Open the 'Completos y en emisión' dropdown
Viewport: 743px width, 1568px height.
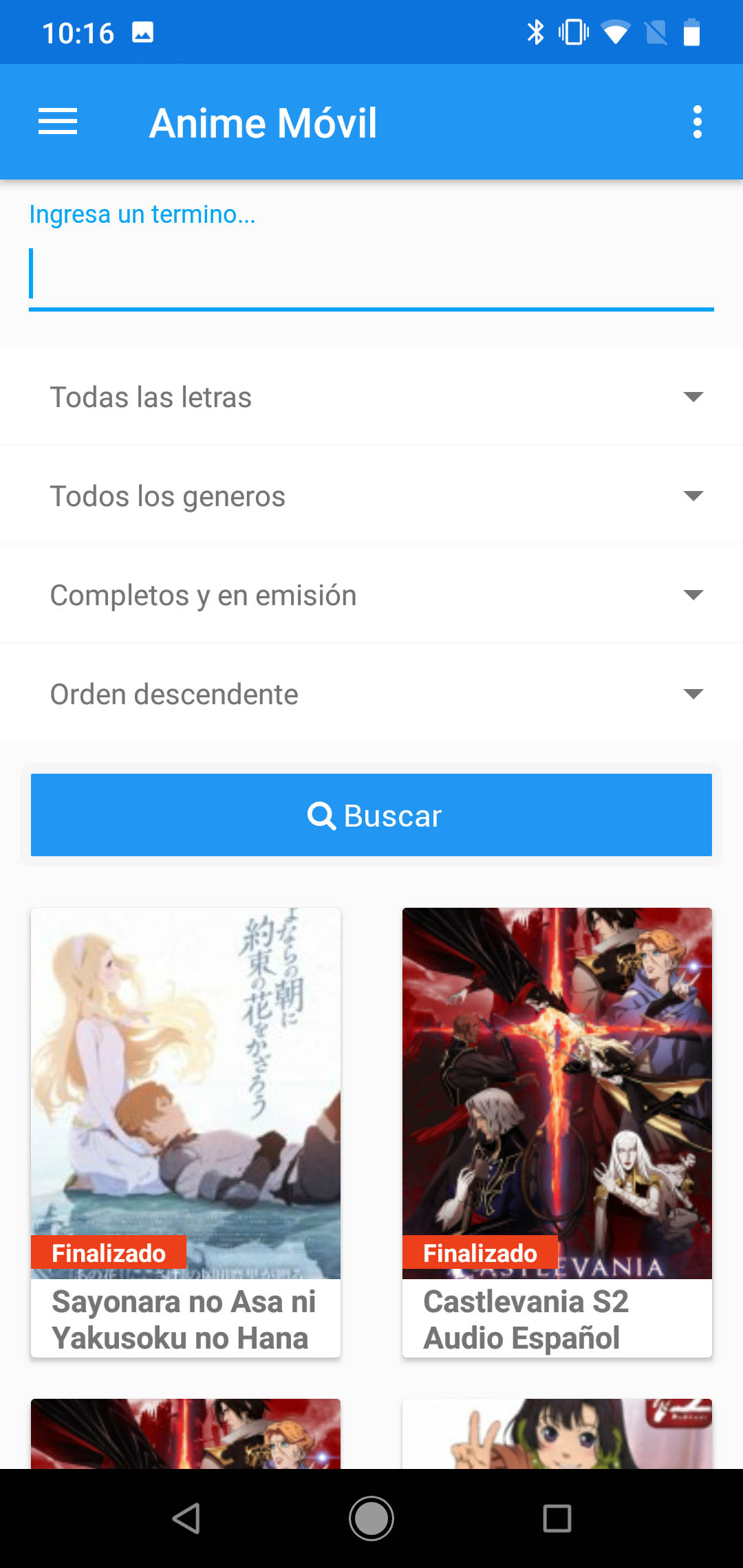point(371,595)
